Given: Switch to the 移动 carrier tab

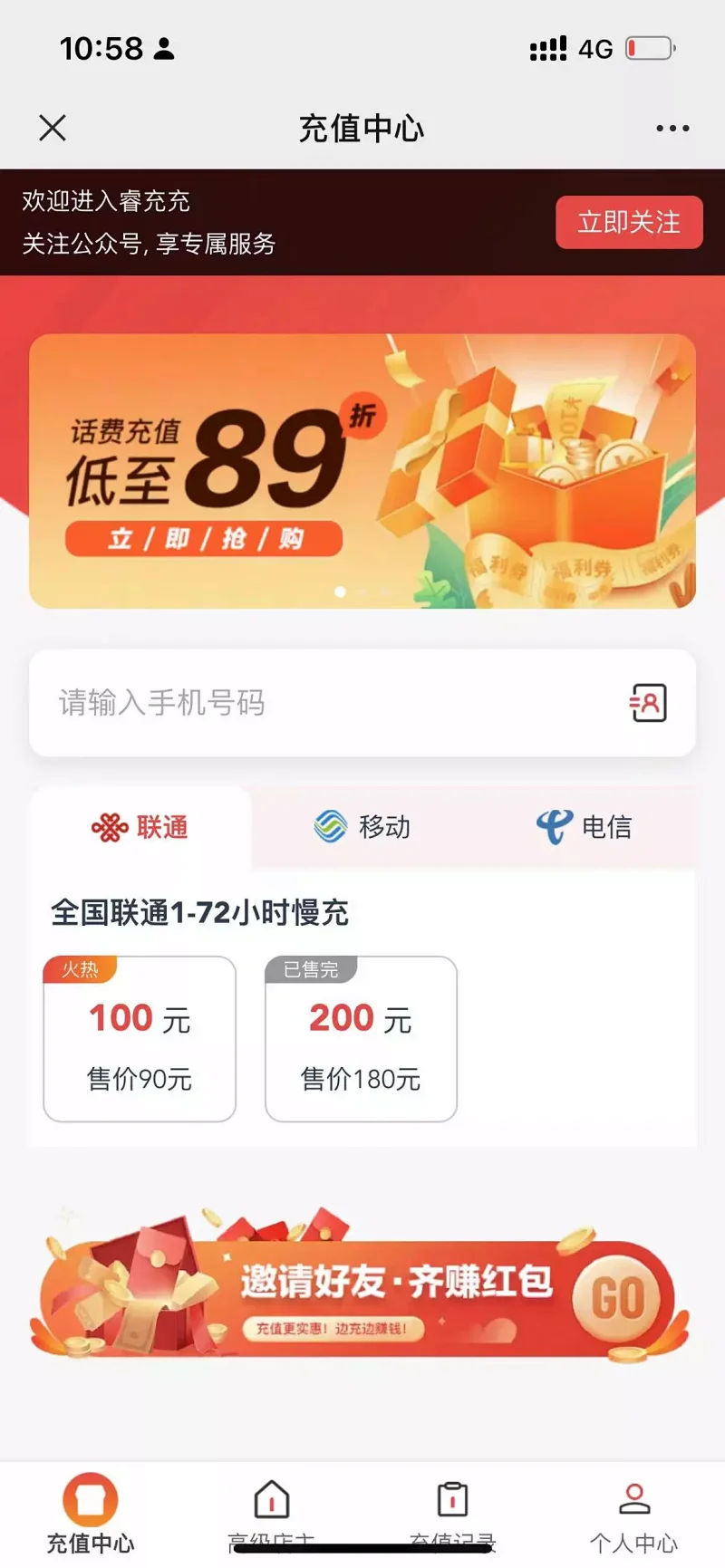Looking at the screenshot, I should (x=362, y=827).
